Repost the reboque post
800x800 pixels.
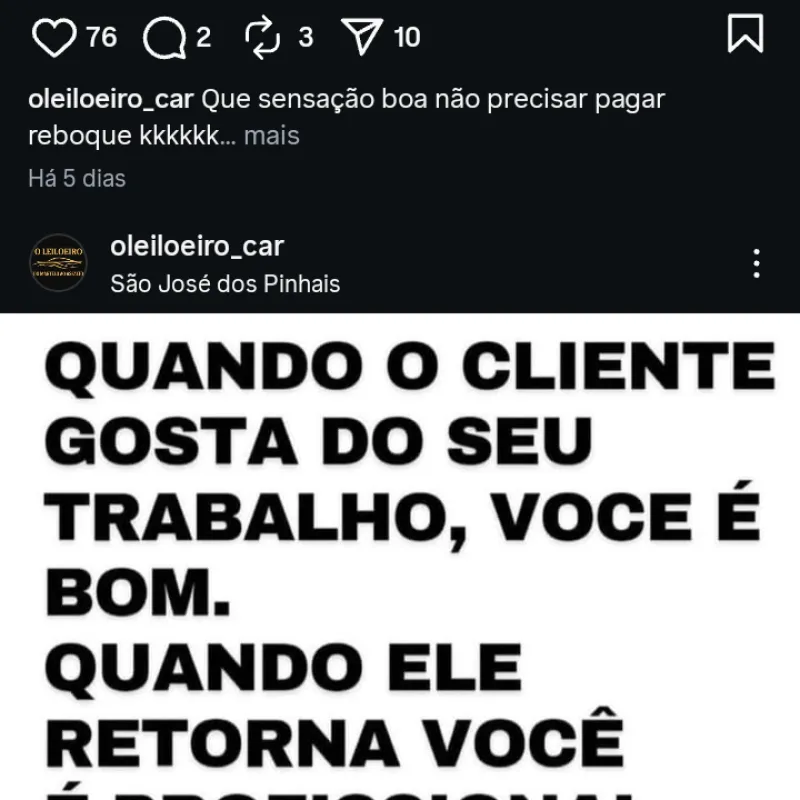[263, 37]
